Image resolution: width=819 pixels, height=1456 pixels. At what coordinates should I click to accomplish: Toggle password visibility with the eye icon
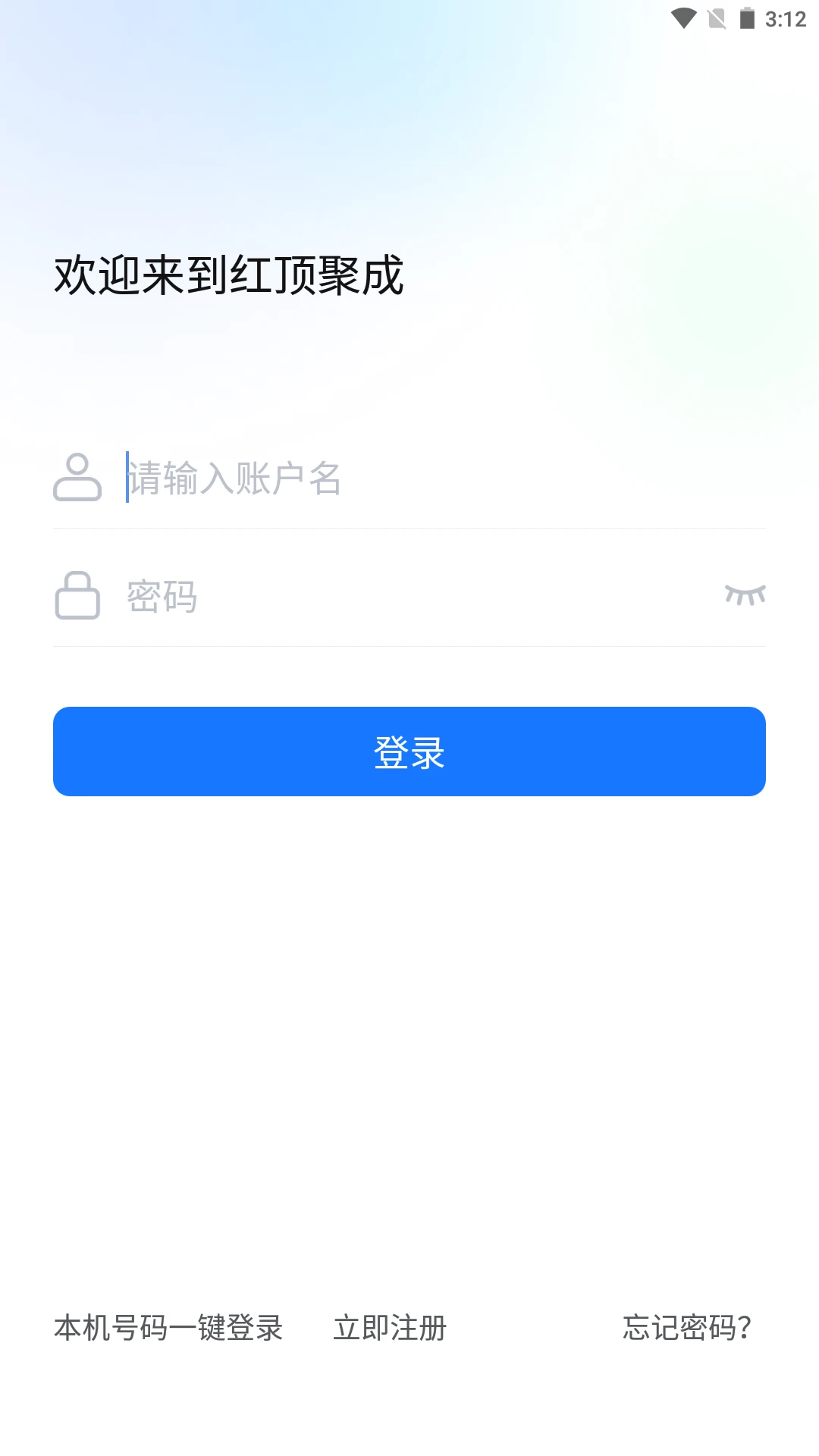click(745, 596)
